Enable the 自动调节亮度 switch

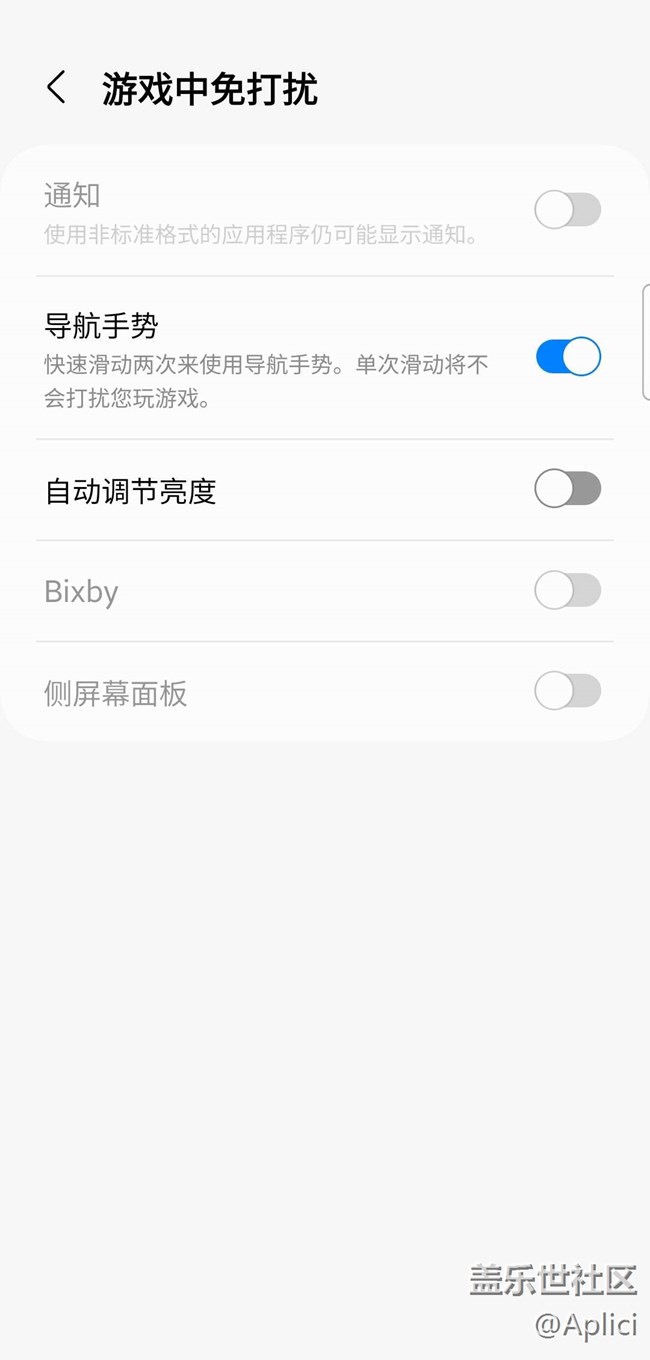coord(568,489)
